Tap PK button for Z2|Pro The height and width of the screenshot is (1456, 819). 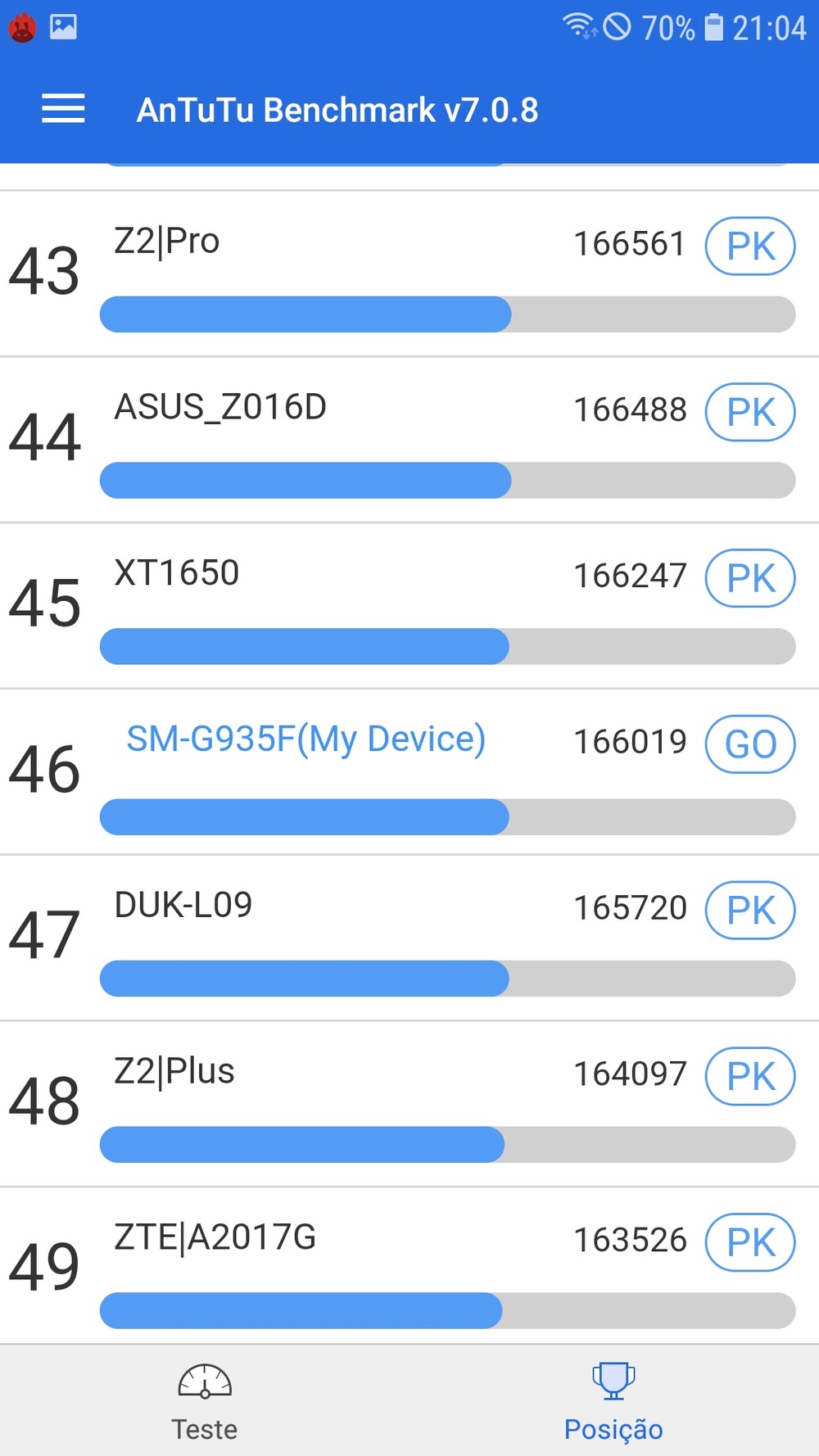pos(749,246)
